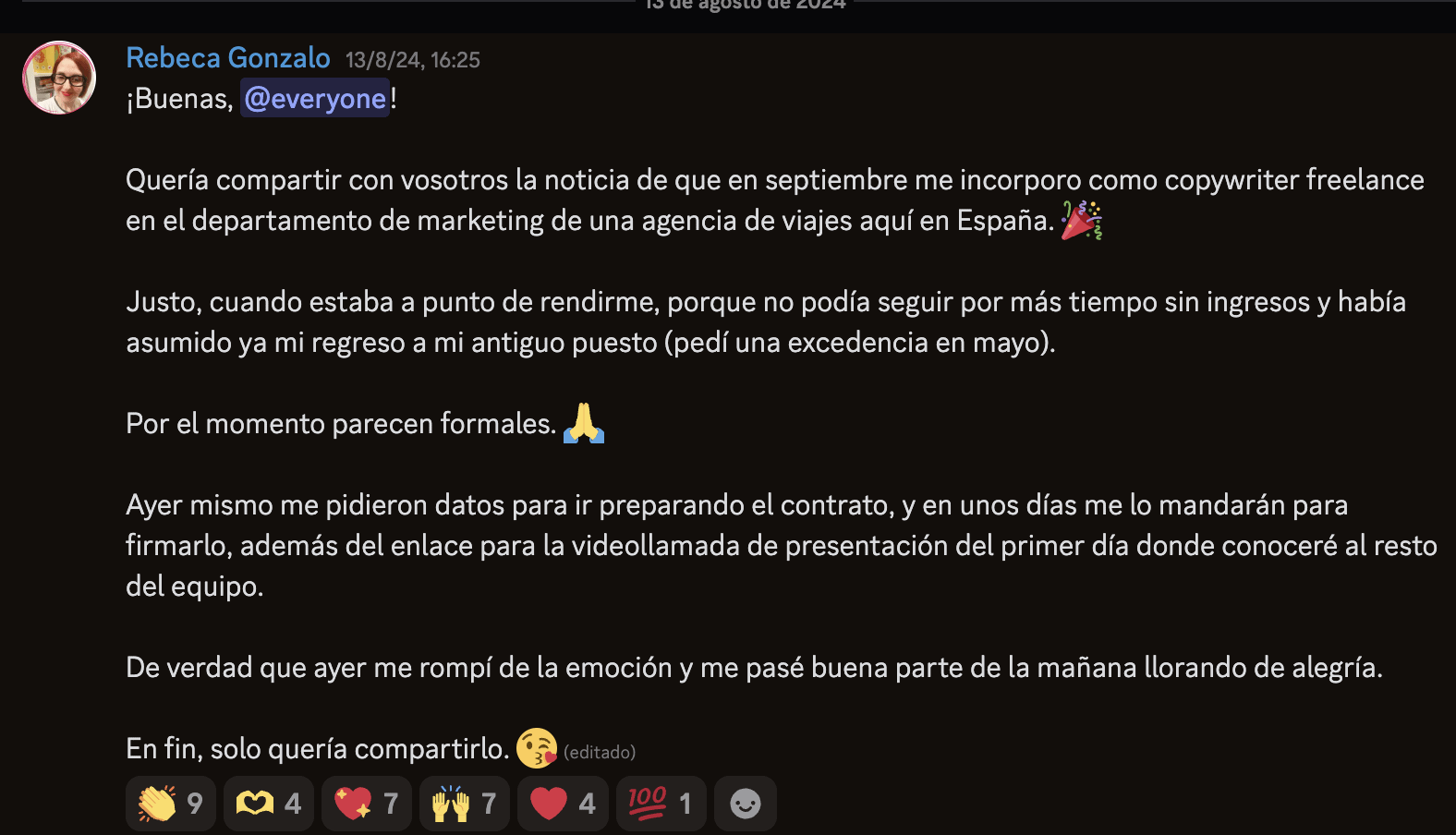Open Rebeca Gonzalo's profile avatar

(x=59, y=78)
